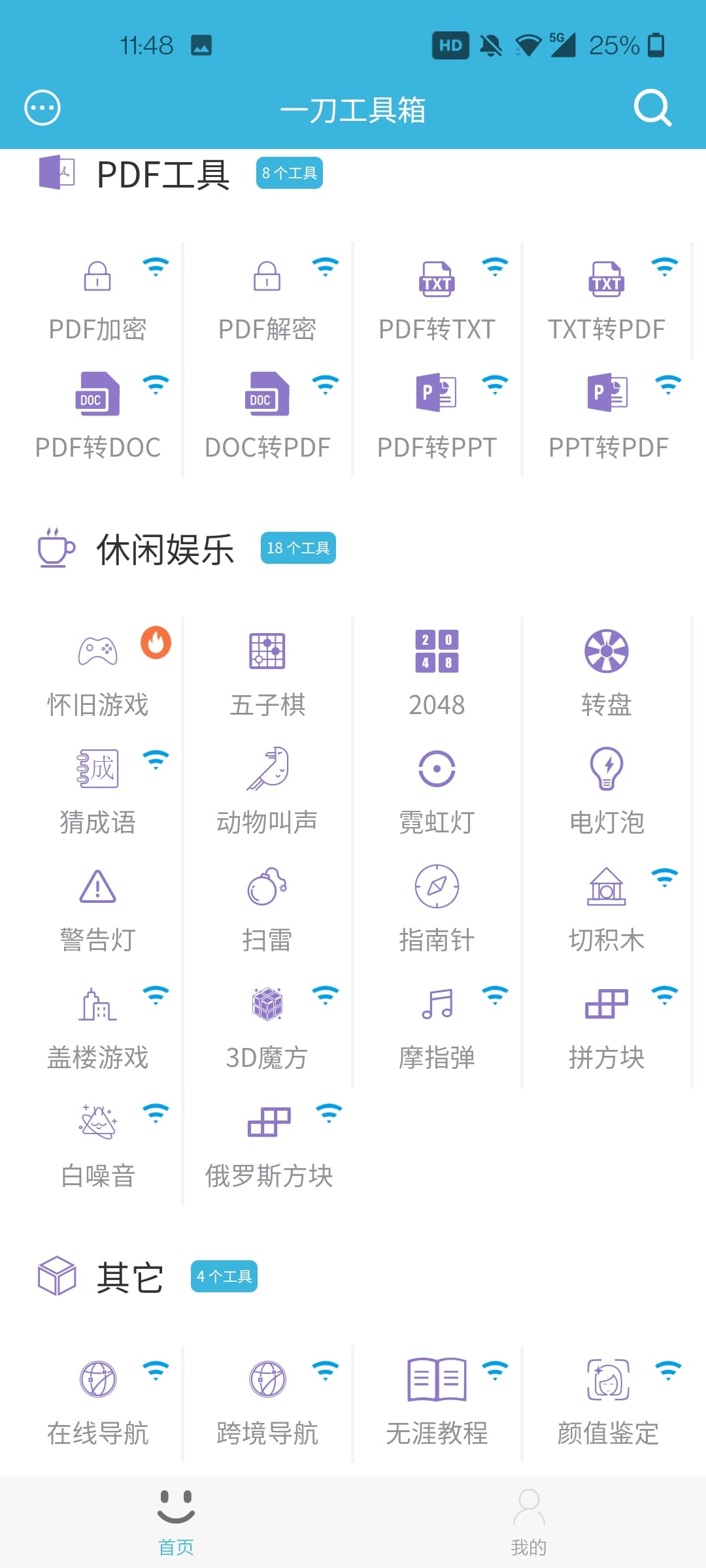Open the 猜成语 idiom game
This screenshot has width=706, height=1568.
[97, 794]
